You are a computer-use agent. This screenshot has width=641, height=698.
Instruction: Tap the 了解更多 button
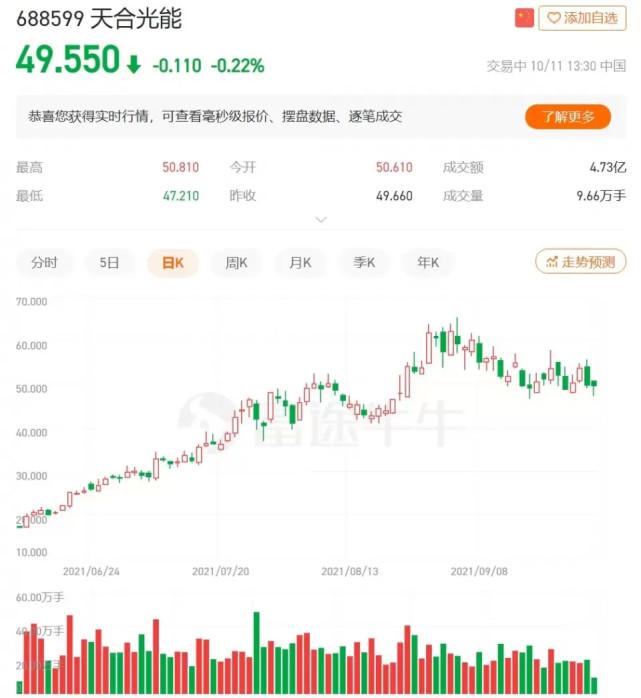click(567, 117)
